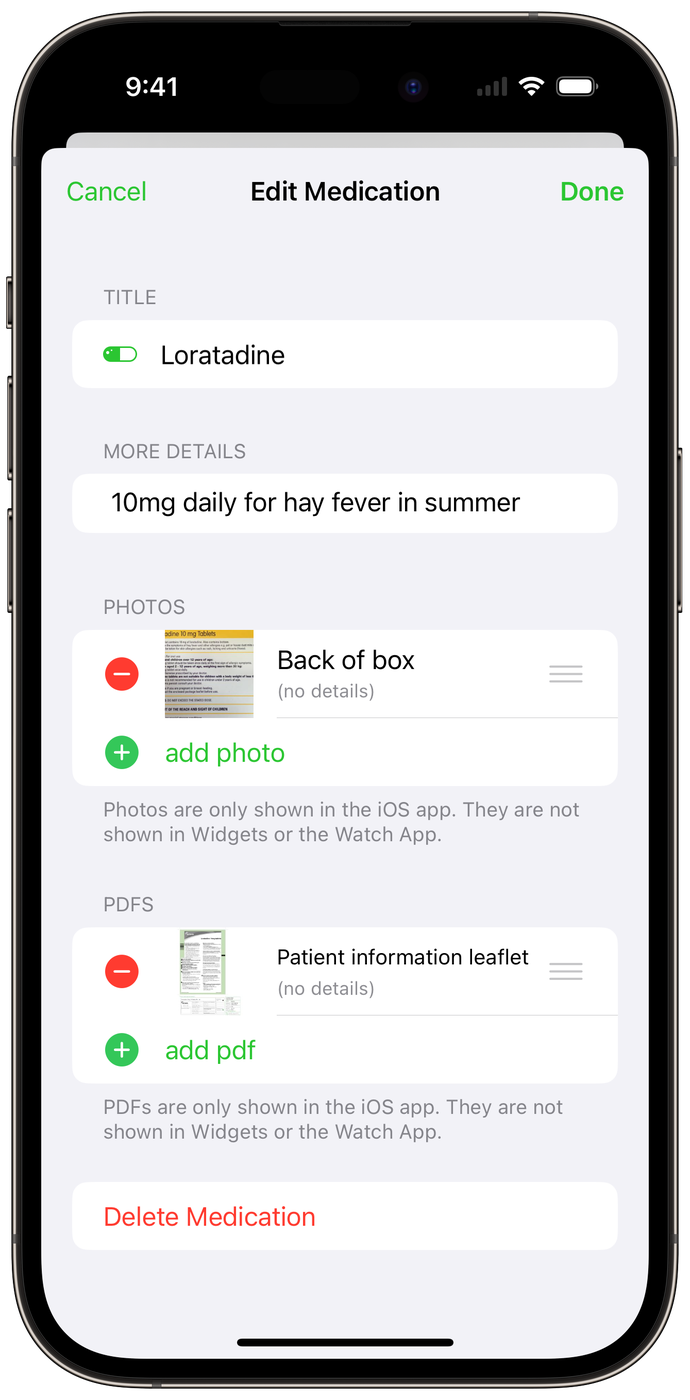This screenshot has width=690, height=1400.
Task: Change the pill icon beside Loratadine
Action: [x=120, y=355]
